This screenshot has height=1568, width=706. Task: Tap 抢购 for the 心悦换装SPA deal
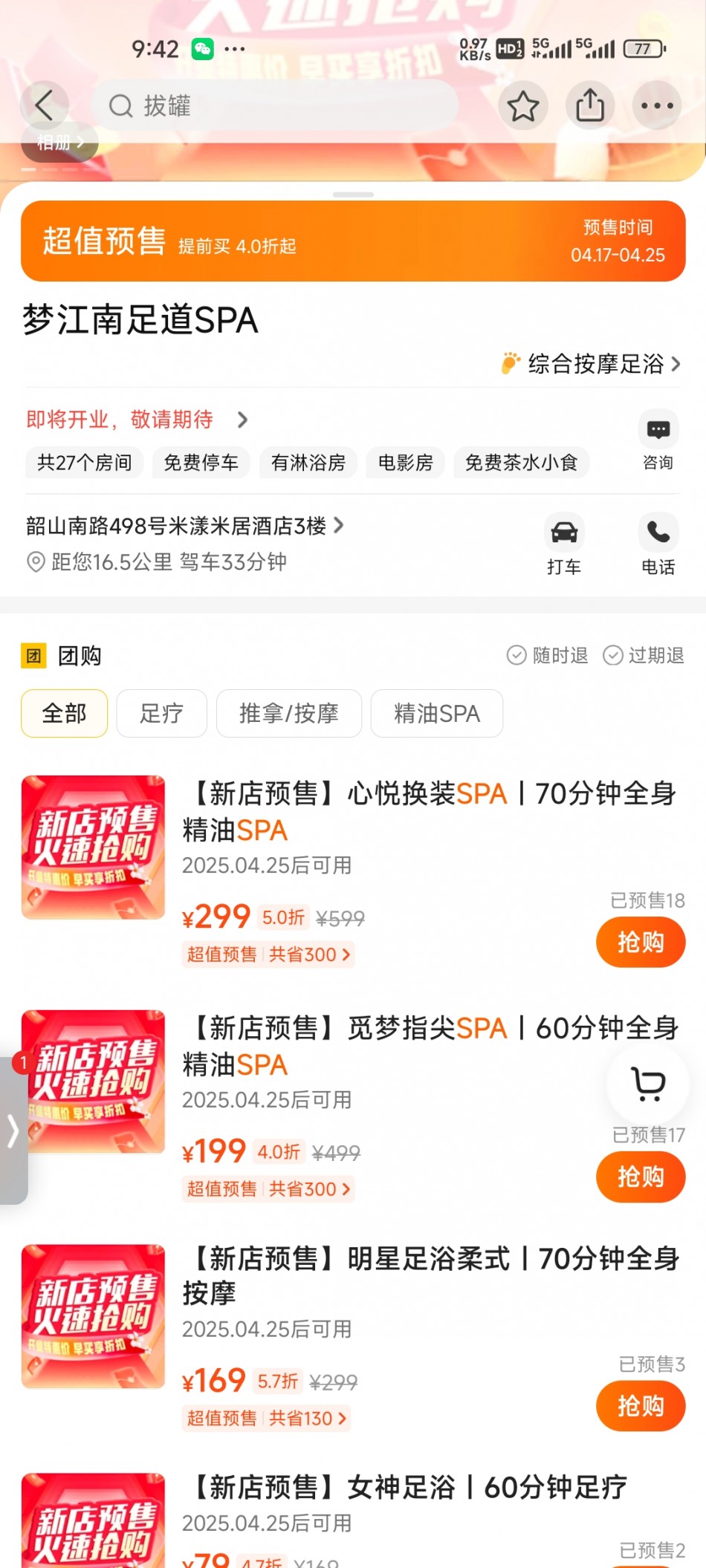click(641, 942)
